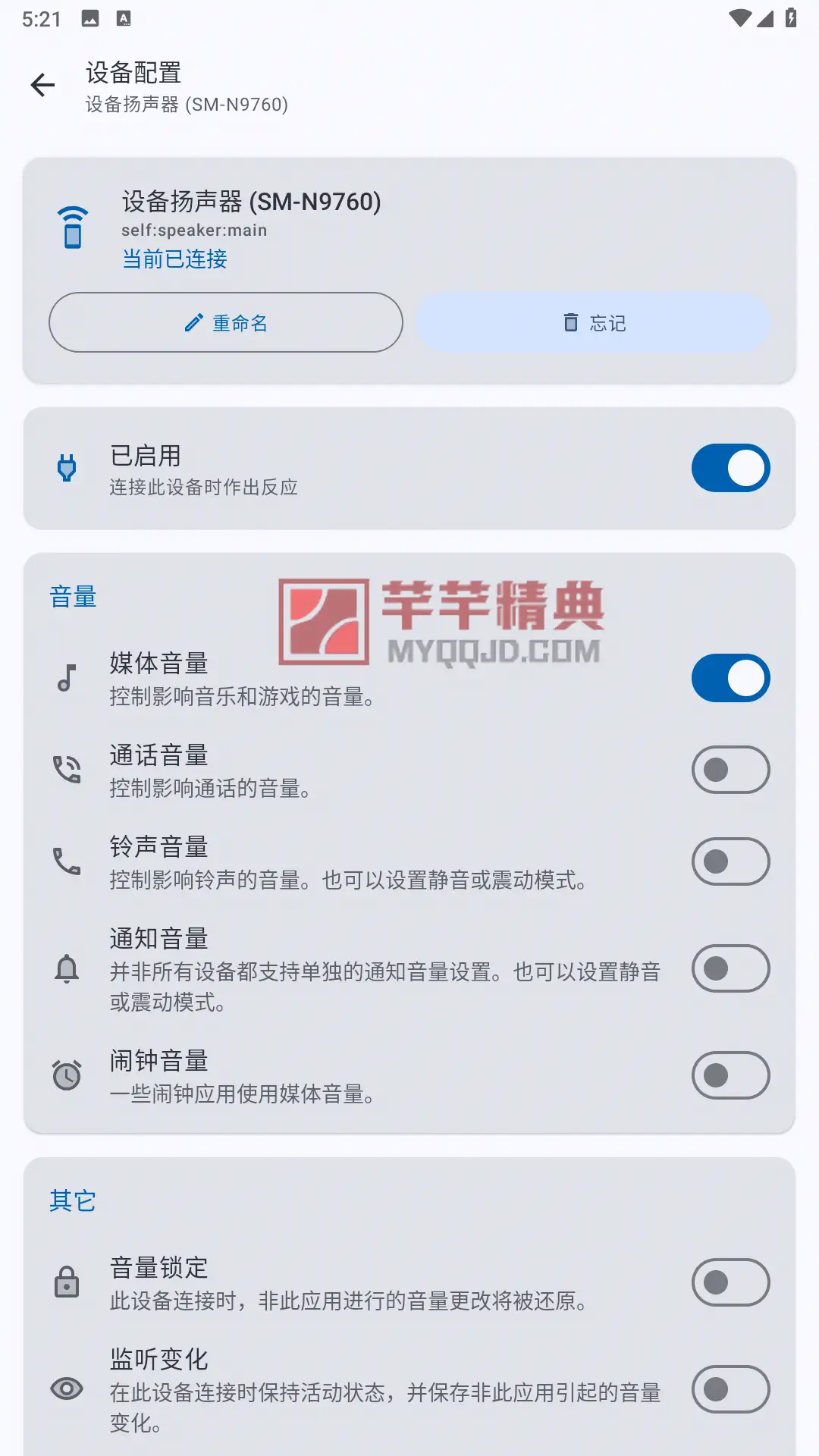Disable the 已启用 switch
Screen dimensions: 819x1456
tap(730, 469)
